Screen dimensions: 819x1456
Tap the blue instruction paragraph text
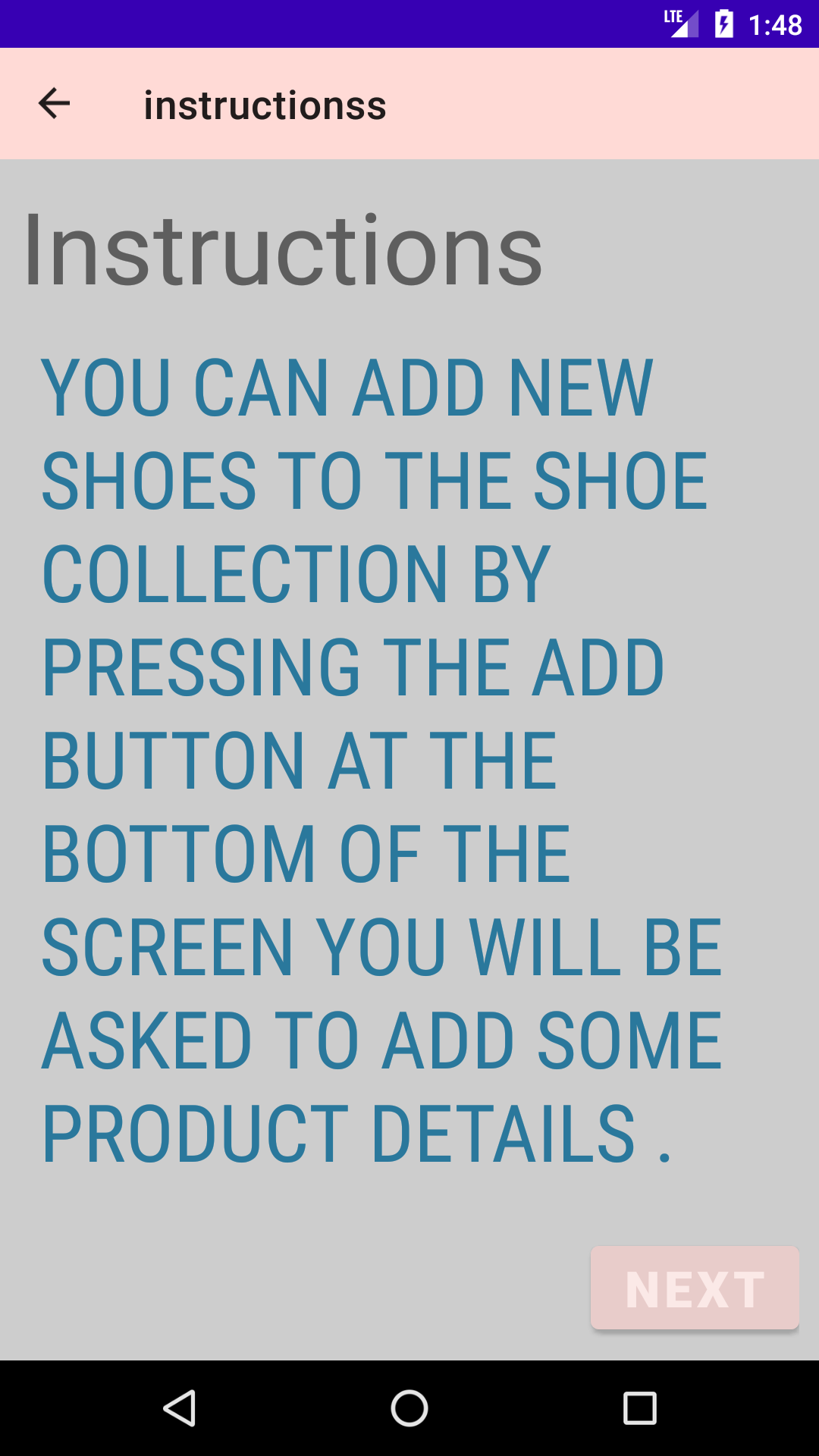pyautogui.click(x=379, y=758)
